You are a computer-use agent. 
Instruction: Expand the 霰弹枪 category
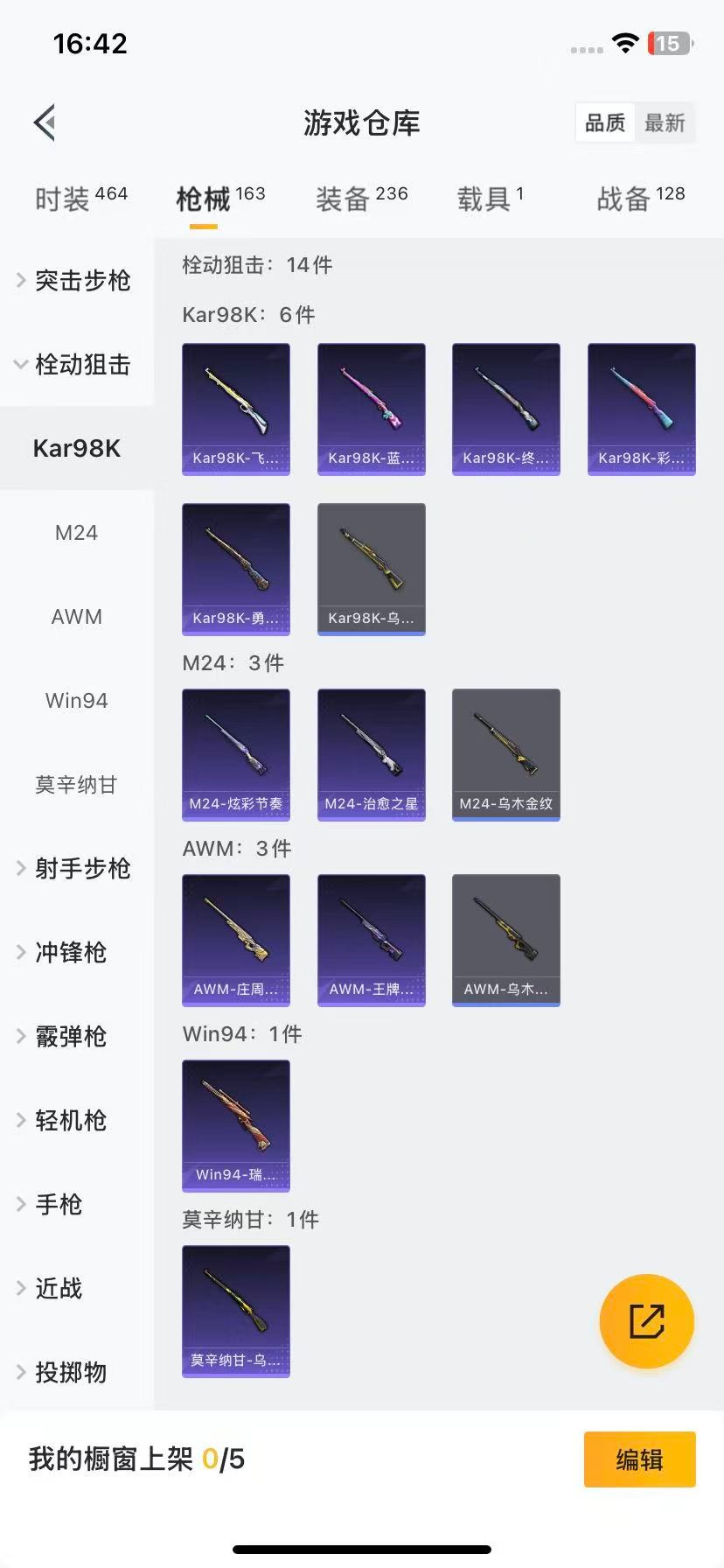pos(70,1037)
